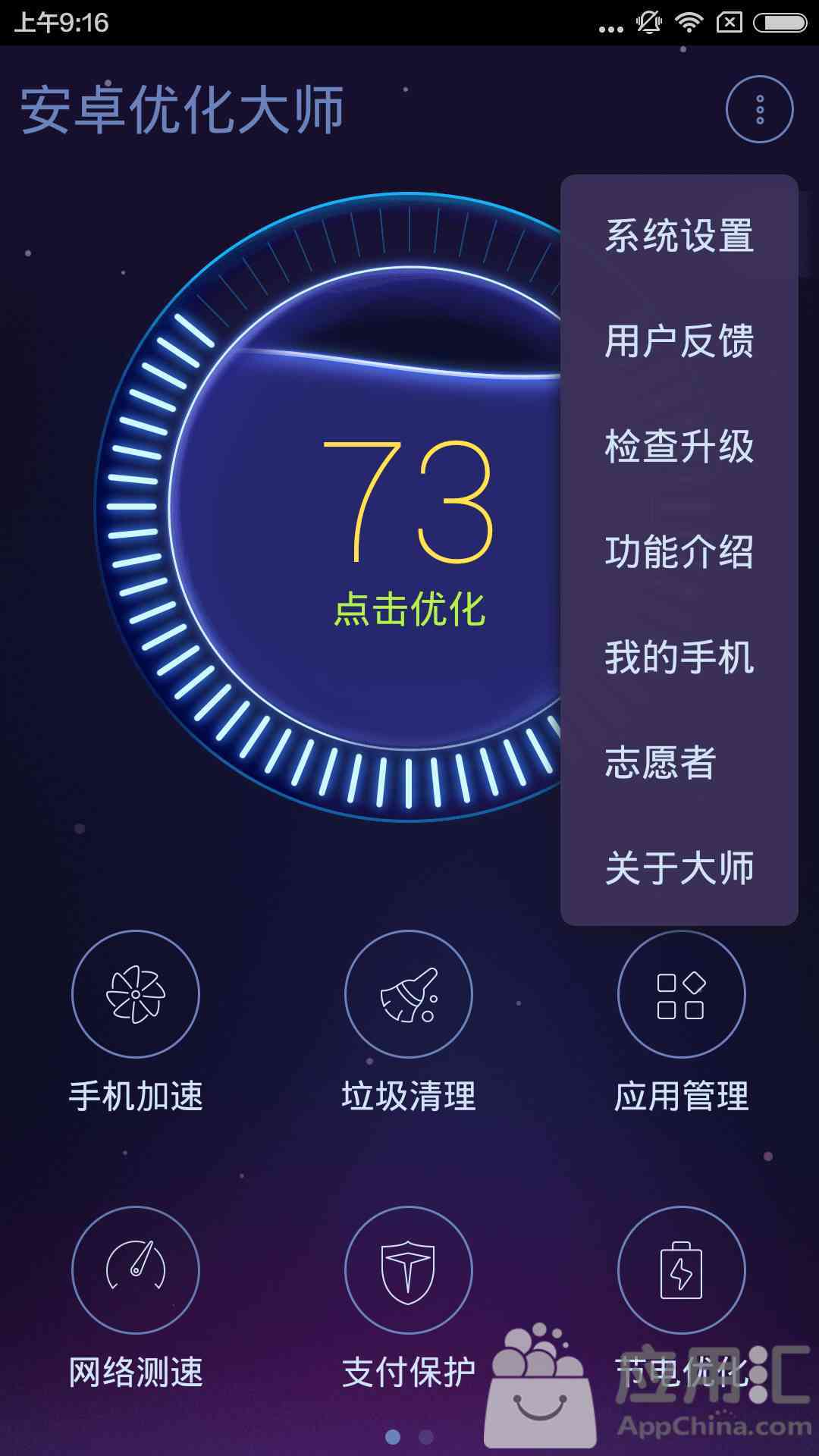Tap the three-dot overflow menu button
Image resolution: width=819 pixels, height=1456 pixels.
pos(759,109)
